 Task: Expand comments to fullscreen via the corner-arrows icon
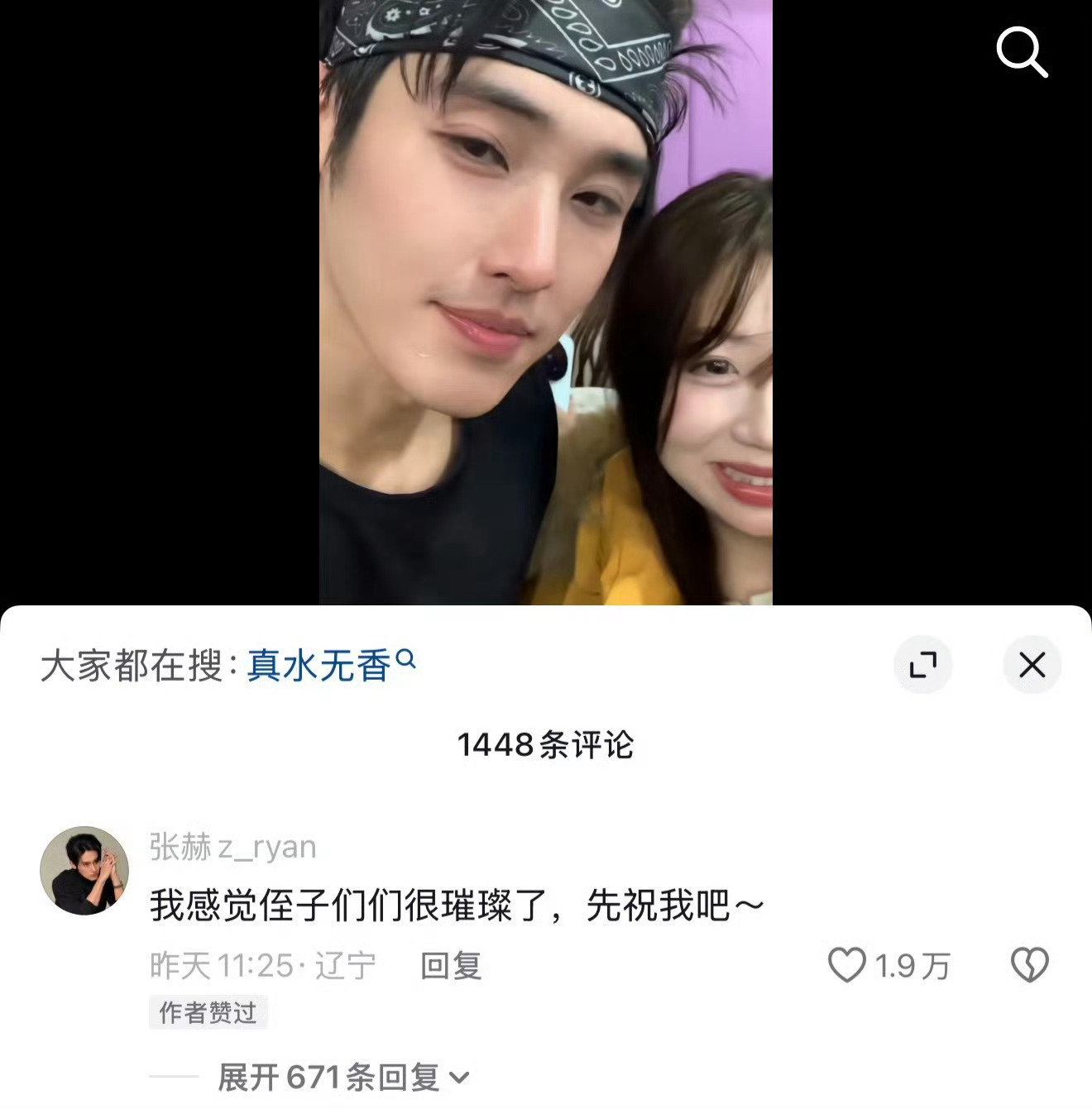point(923,664)
